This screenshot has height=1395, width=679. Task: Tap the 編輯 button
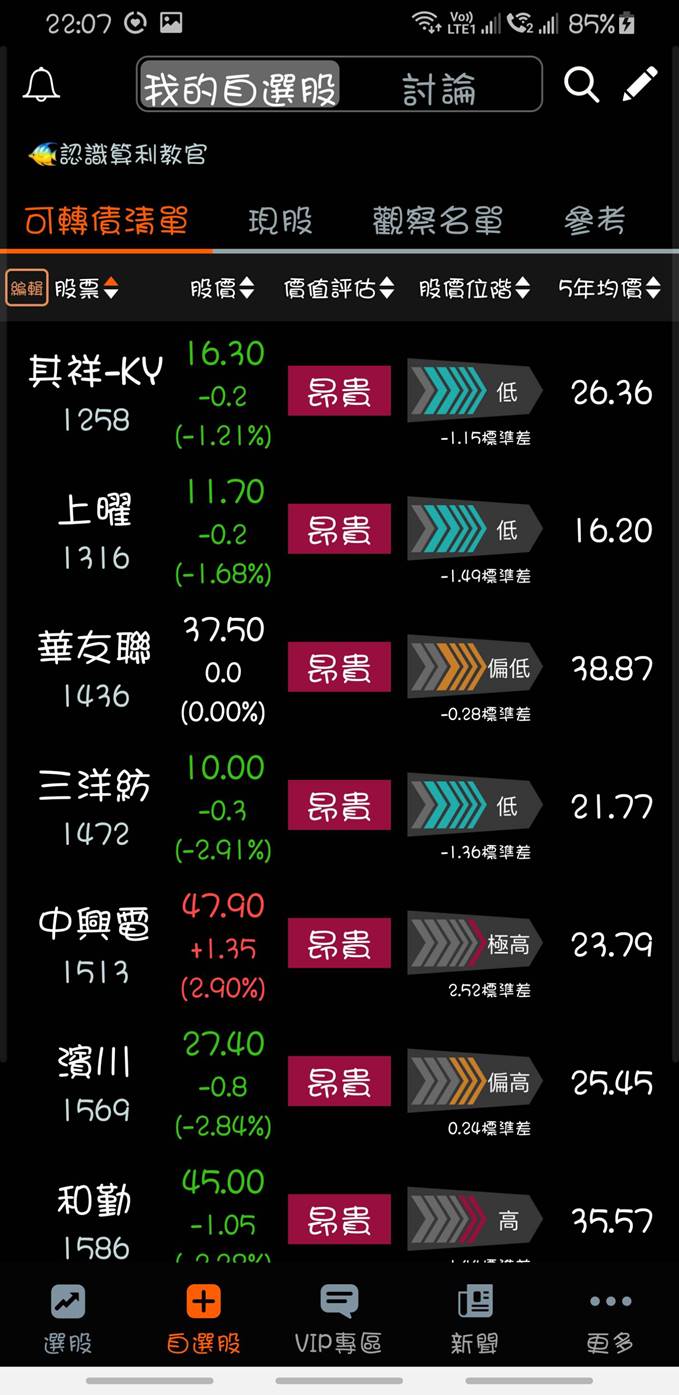coord(26,289)
